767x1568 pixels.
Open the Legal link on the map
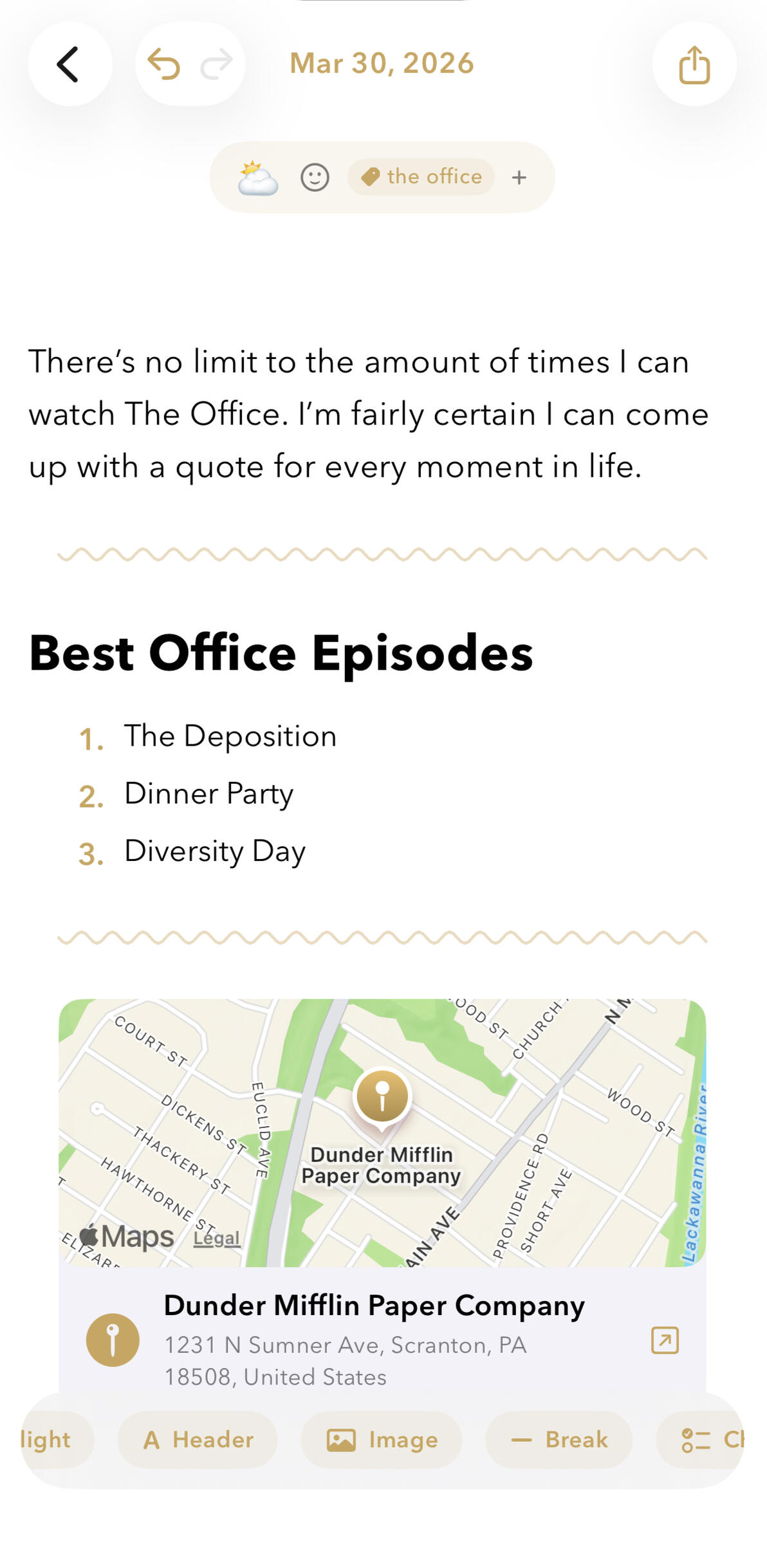point(217,1238)
